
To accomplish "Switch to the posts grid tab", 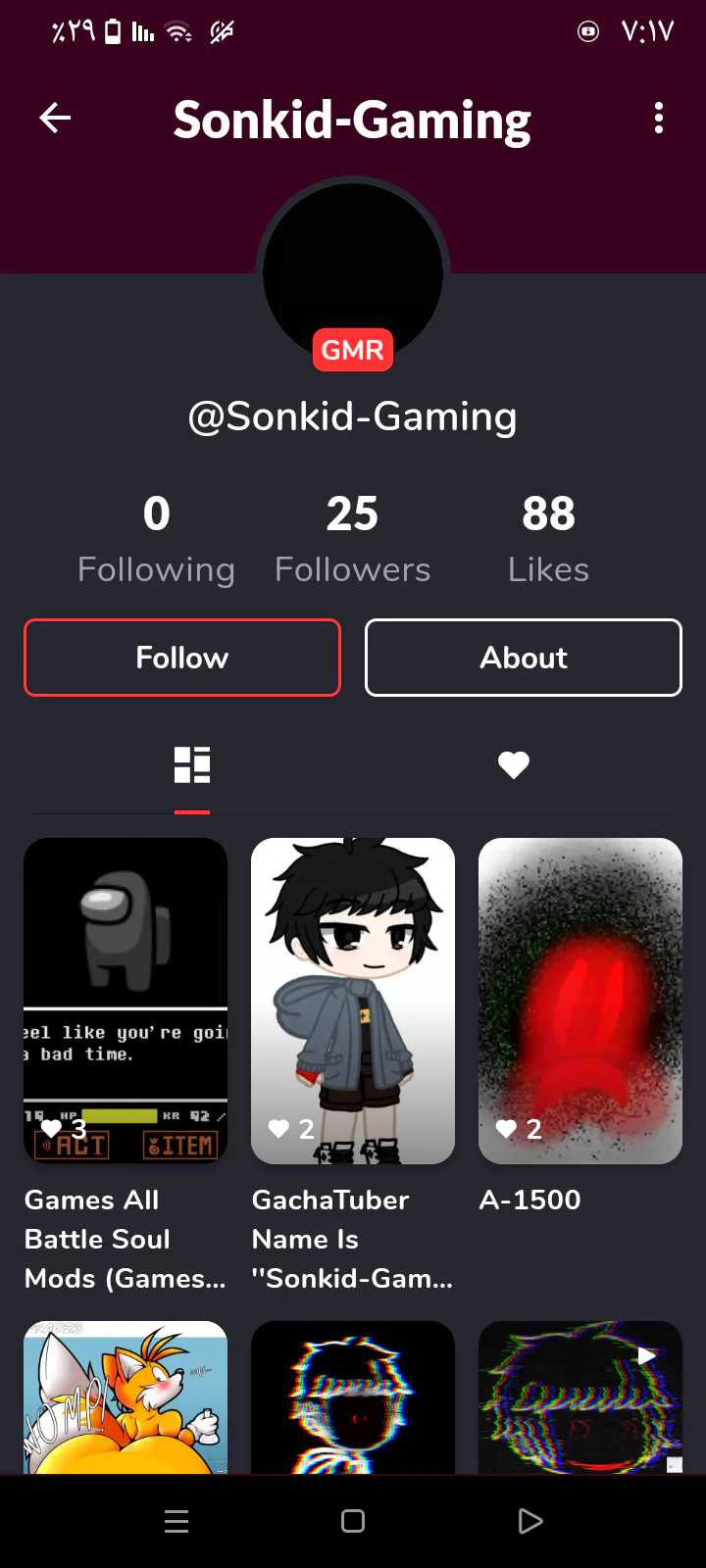I will pos(192,765).
